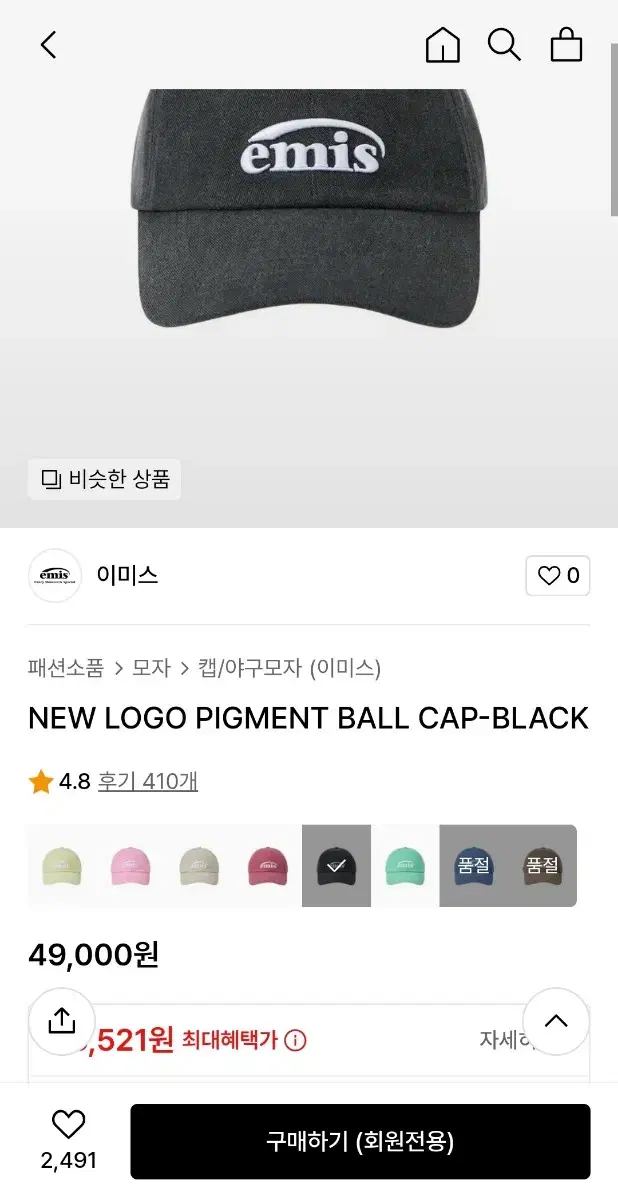Tap the 비슷한 상품 similar products button
This screenshot has width=618, height=1200.
pos(104,479)
